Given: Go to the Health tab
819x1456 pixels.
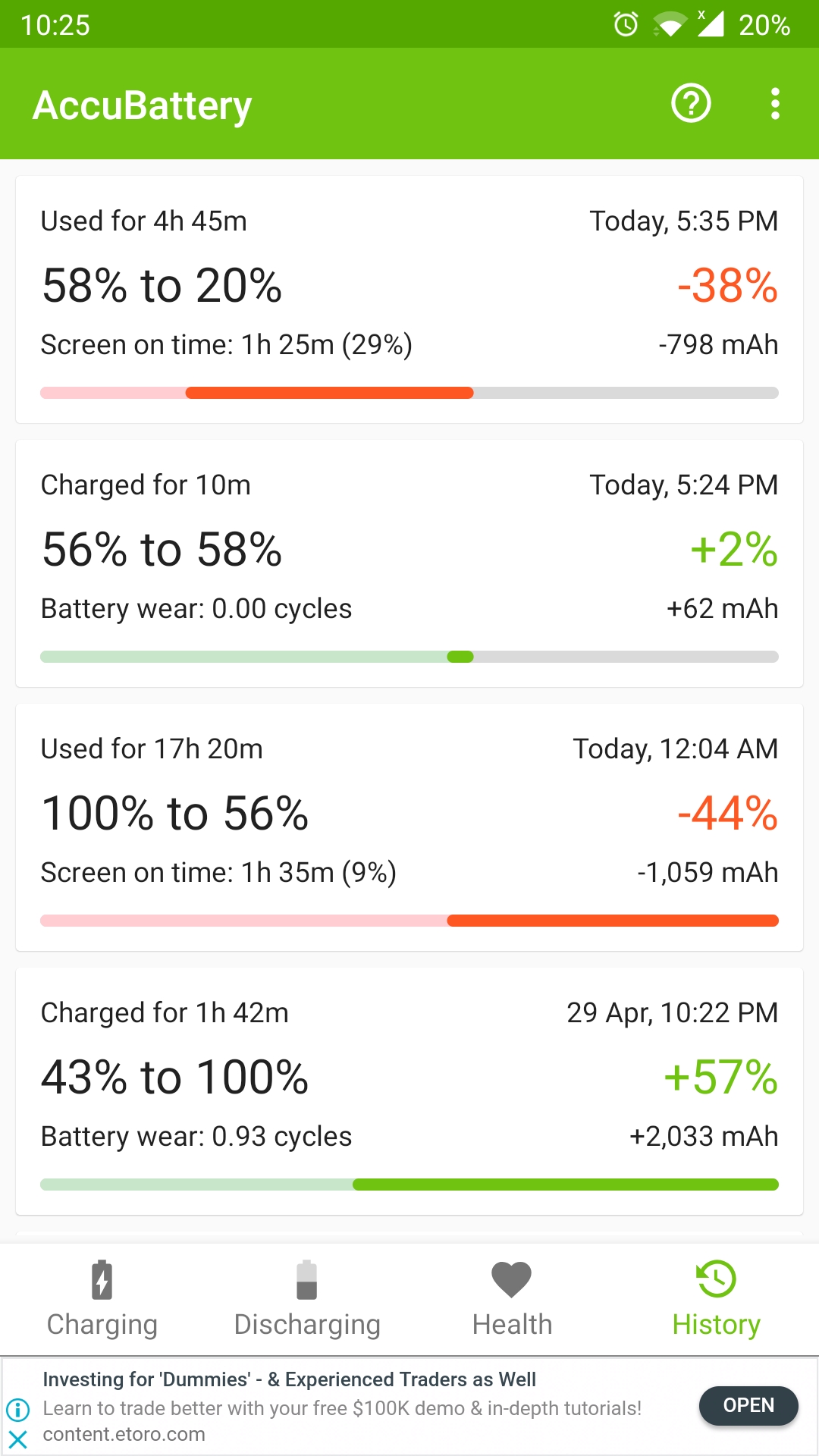Looking at the screenshot, I should click(512, 1299).
